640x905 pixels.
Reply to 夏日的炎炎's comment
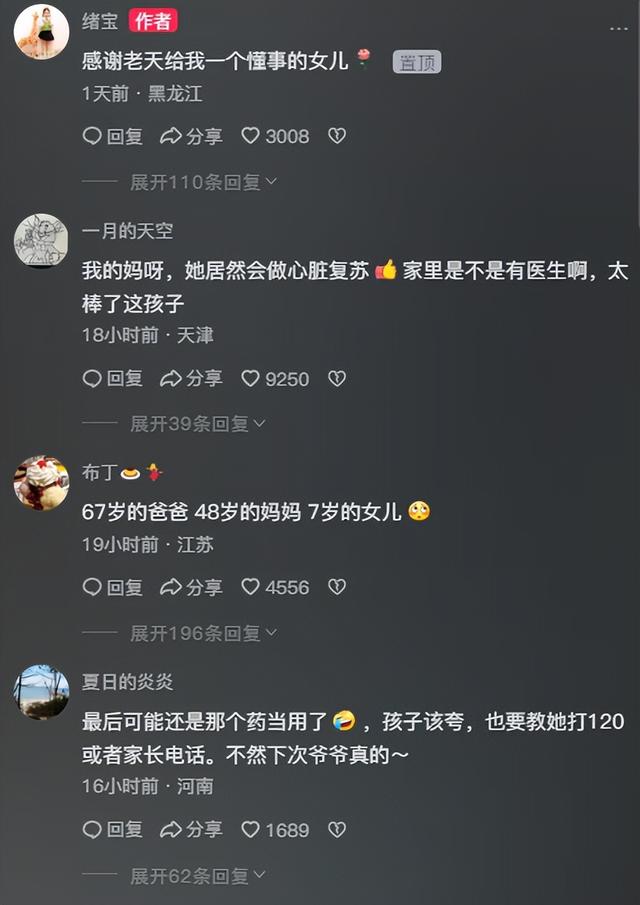point(111,830)
